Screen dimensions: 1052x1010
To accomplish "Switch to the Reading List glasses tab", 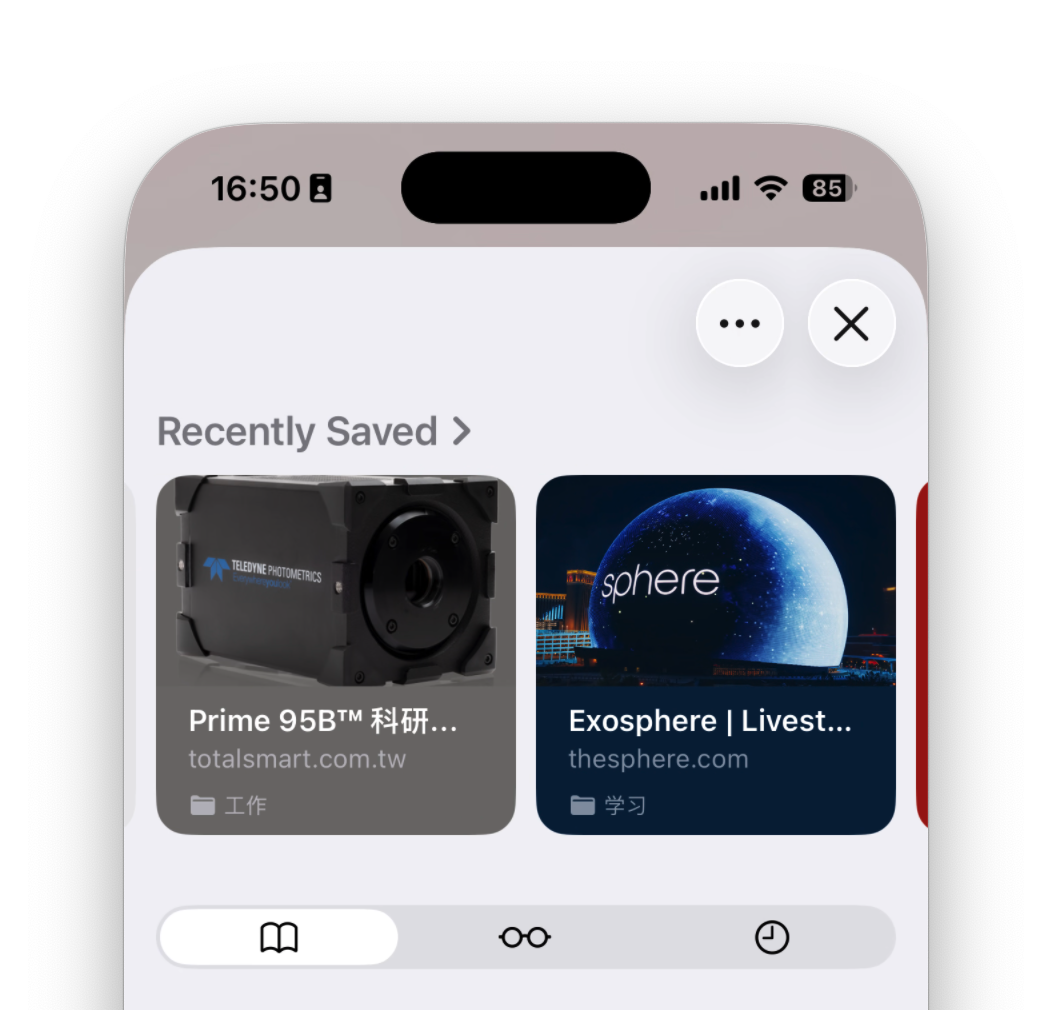I will click(x=525, y=937).
